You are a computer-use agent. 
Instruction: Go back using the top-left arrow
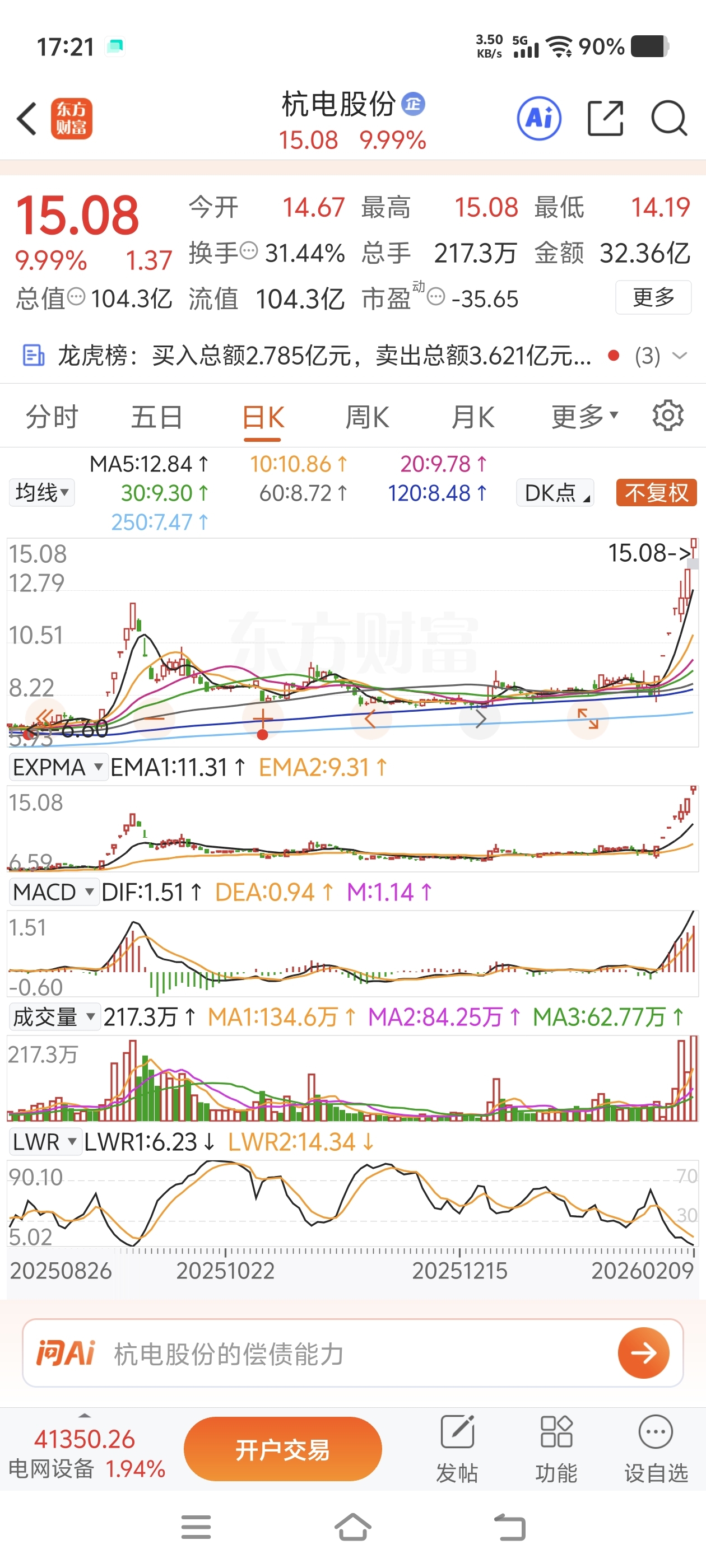point(27,118)
